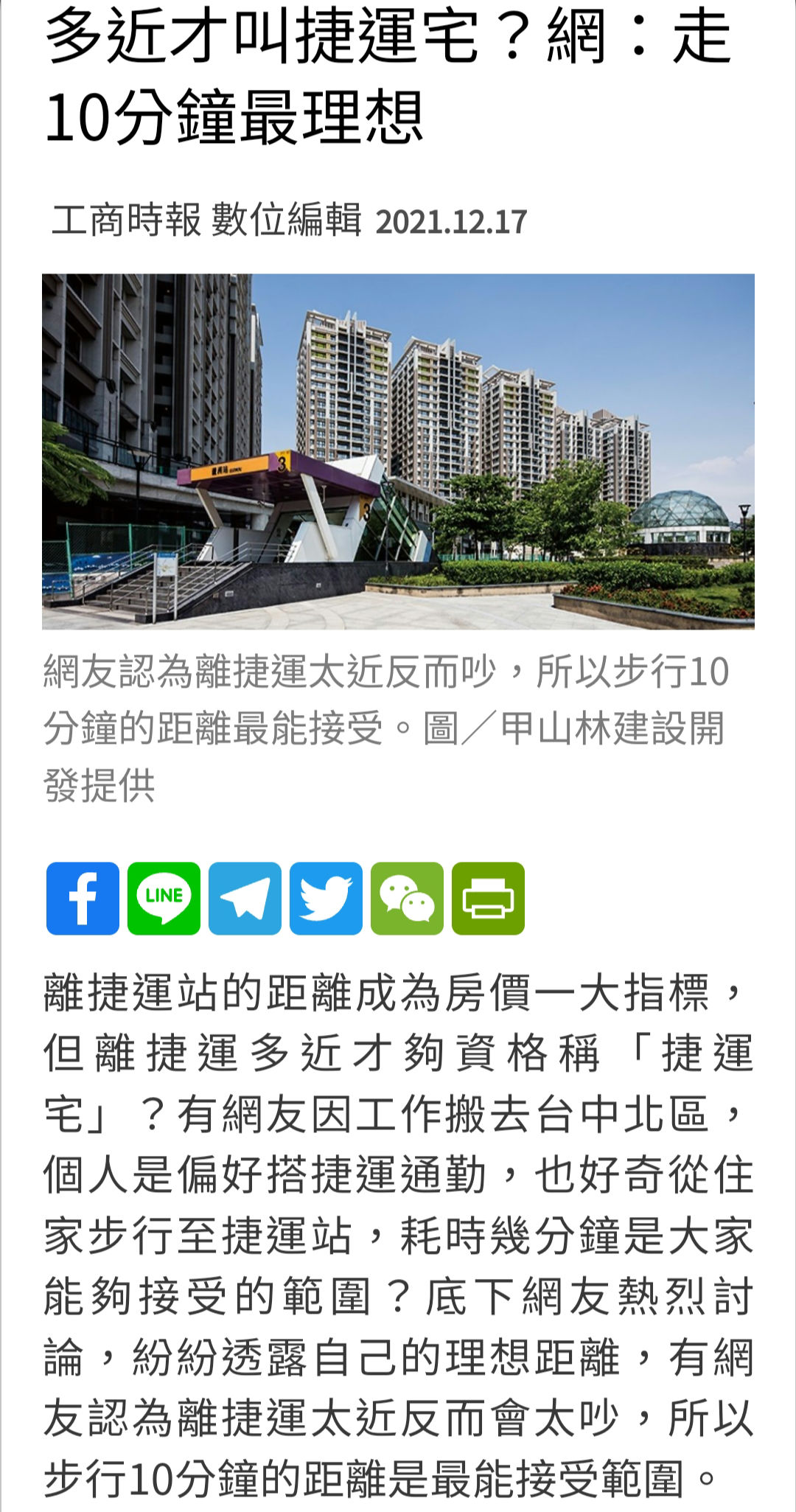Share article on WeChat

pyautogui.click(x=407, y=898)
